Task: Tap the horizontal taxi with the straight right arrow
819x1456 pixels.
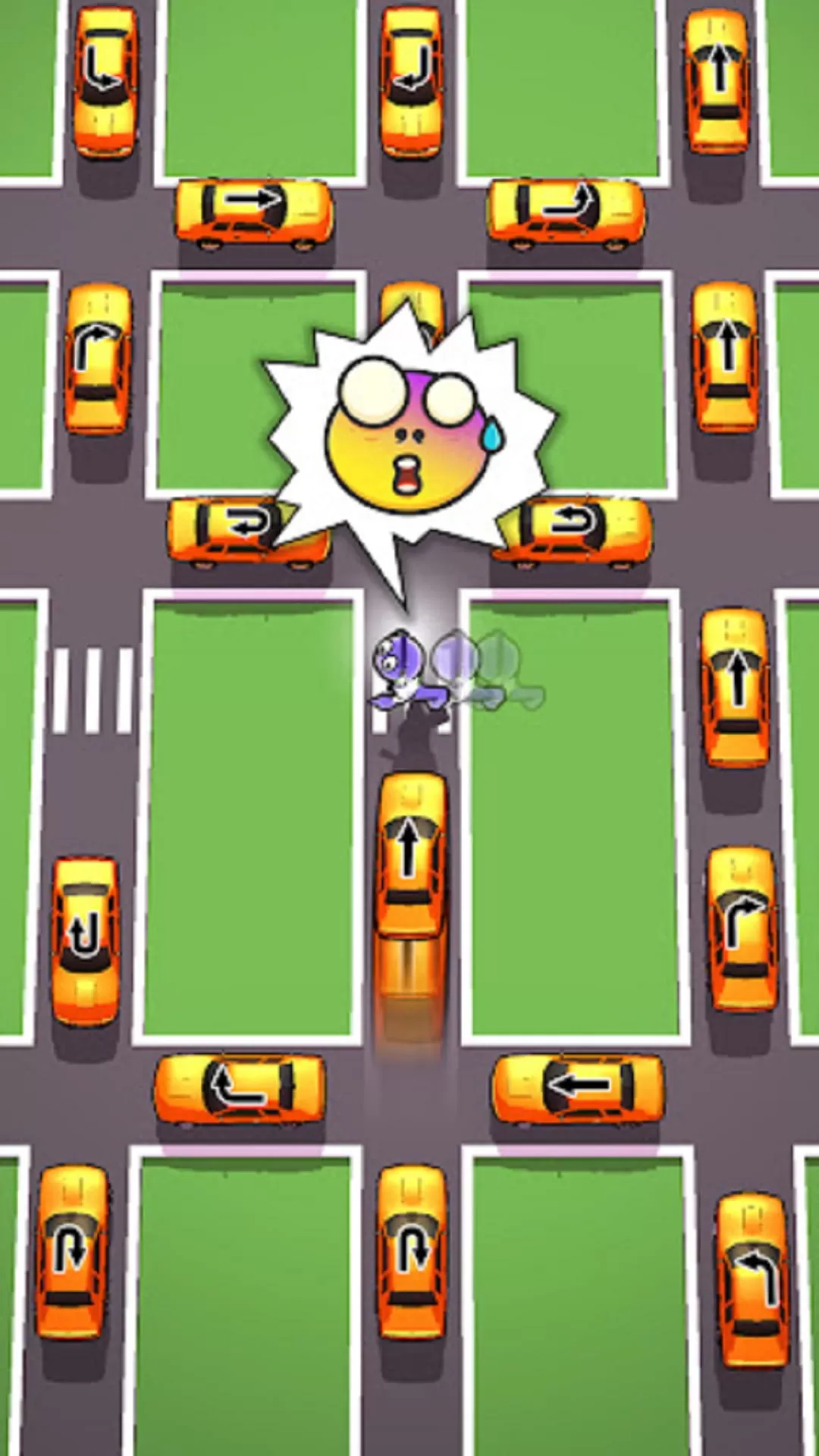Action: click(x=254, y=212)
